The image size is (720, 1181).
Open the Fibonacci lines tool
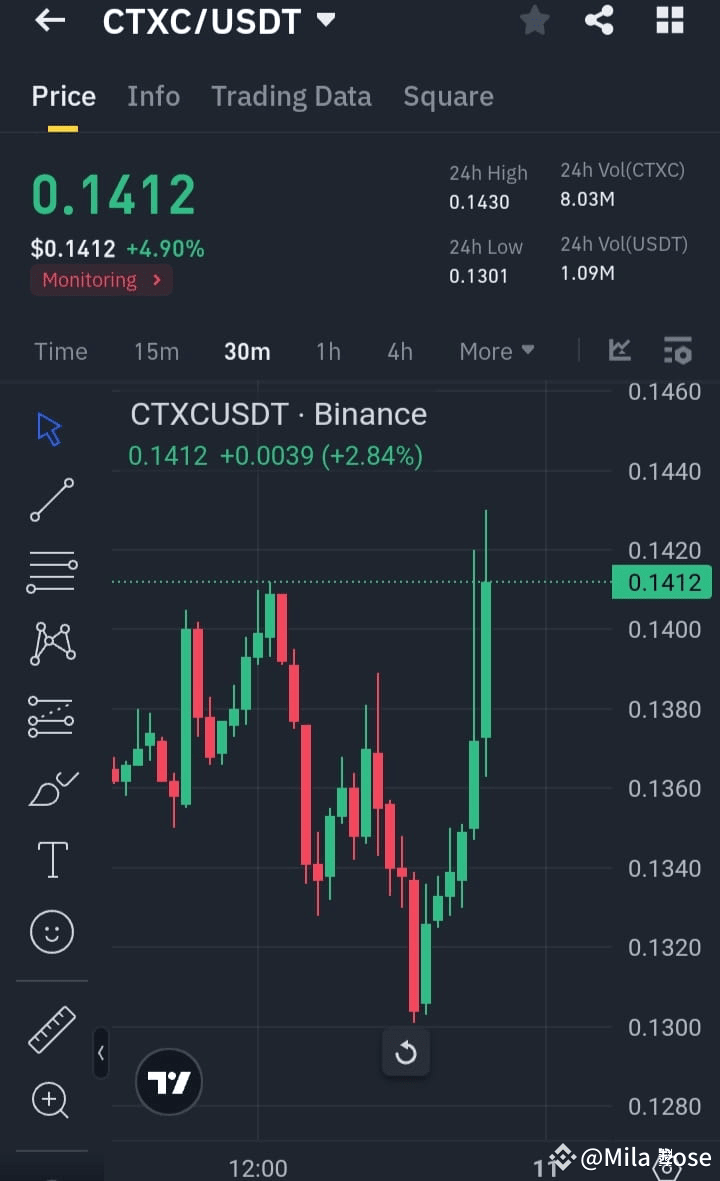click(x=48, y=571)
